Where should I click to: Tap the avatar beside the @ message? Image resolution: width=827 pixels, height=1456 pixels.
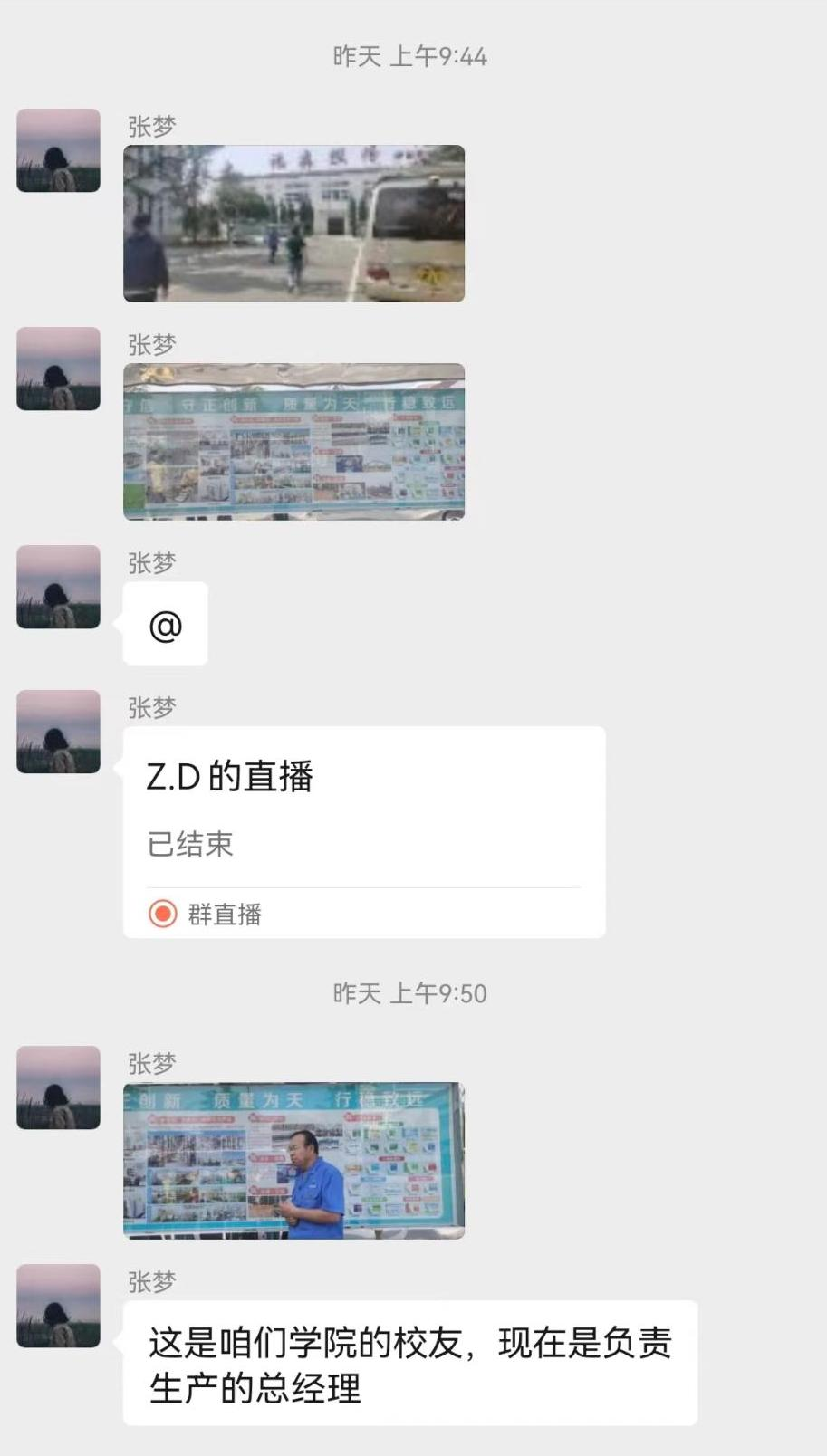pyautogui.click(x=58, y=586)
